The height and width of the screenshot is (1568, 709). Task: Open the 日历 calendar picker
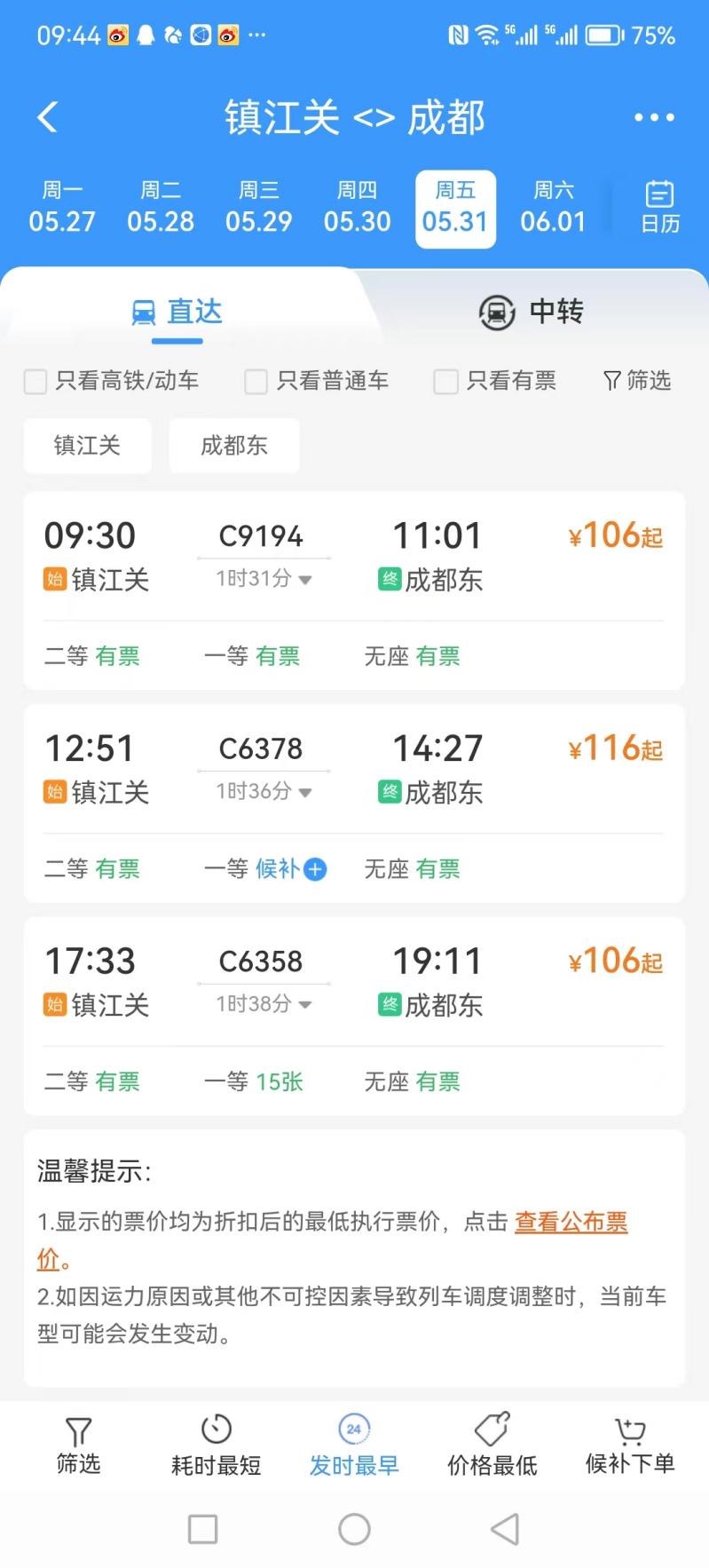[x=660, y=208]
